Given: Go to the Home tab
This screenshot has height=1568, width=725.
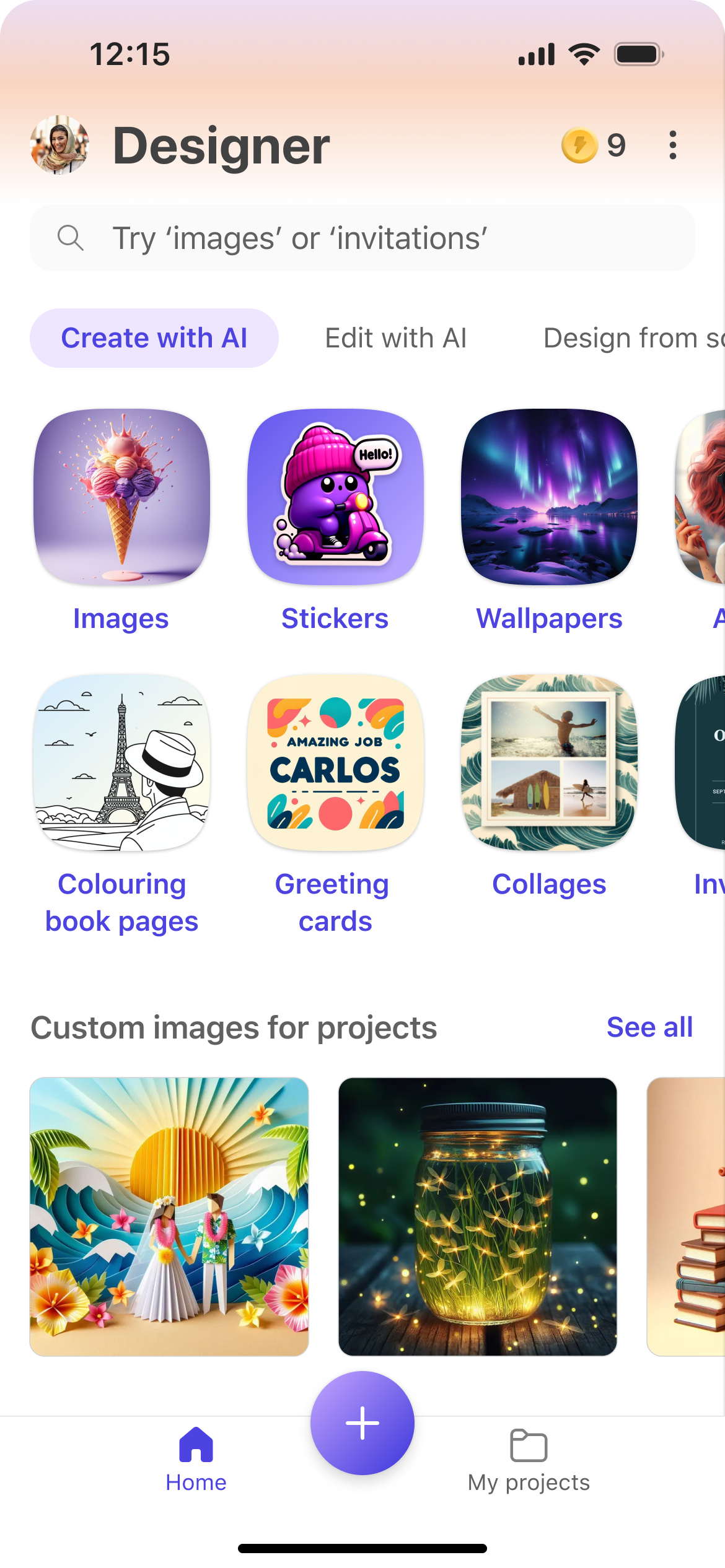Looking at the screenshot, I should (x=196, y=1459).
